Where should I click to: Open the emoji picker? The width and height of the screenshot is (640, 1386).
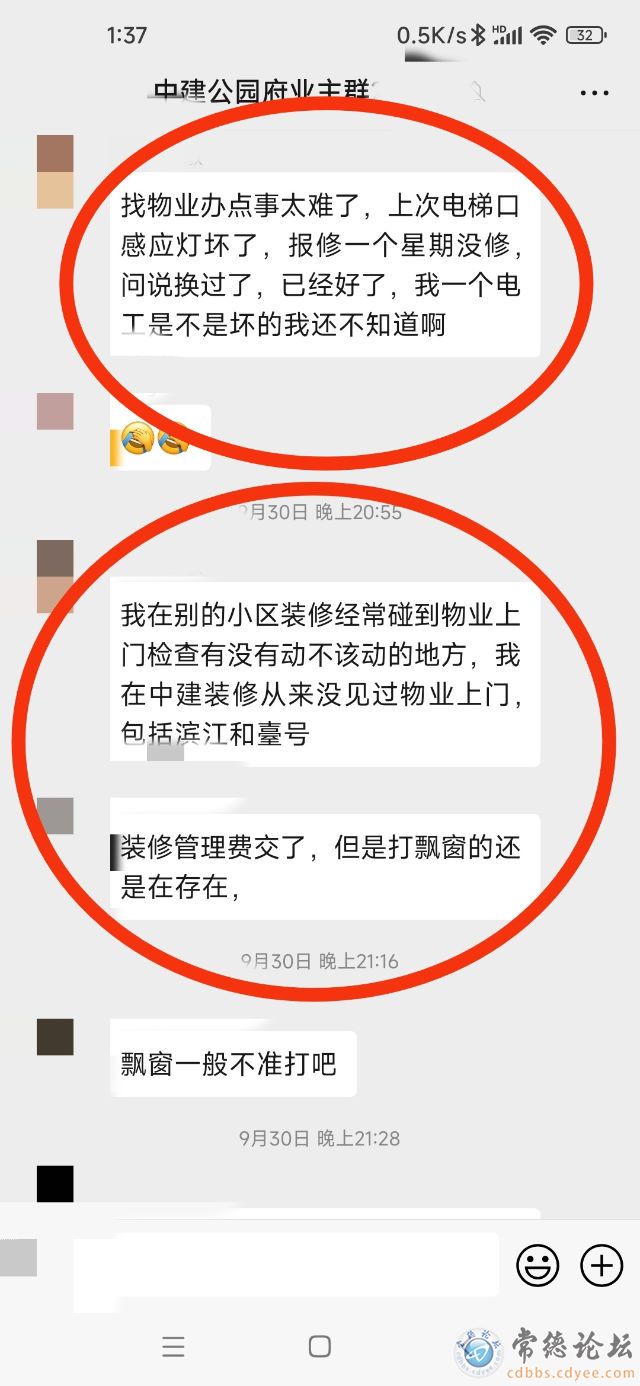(537, 1266)
